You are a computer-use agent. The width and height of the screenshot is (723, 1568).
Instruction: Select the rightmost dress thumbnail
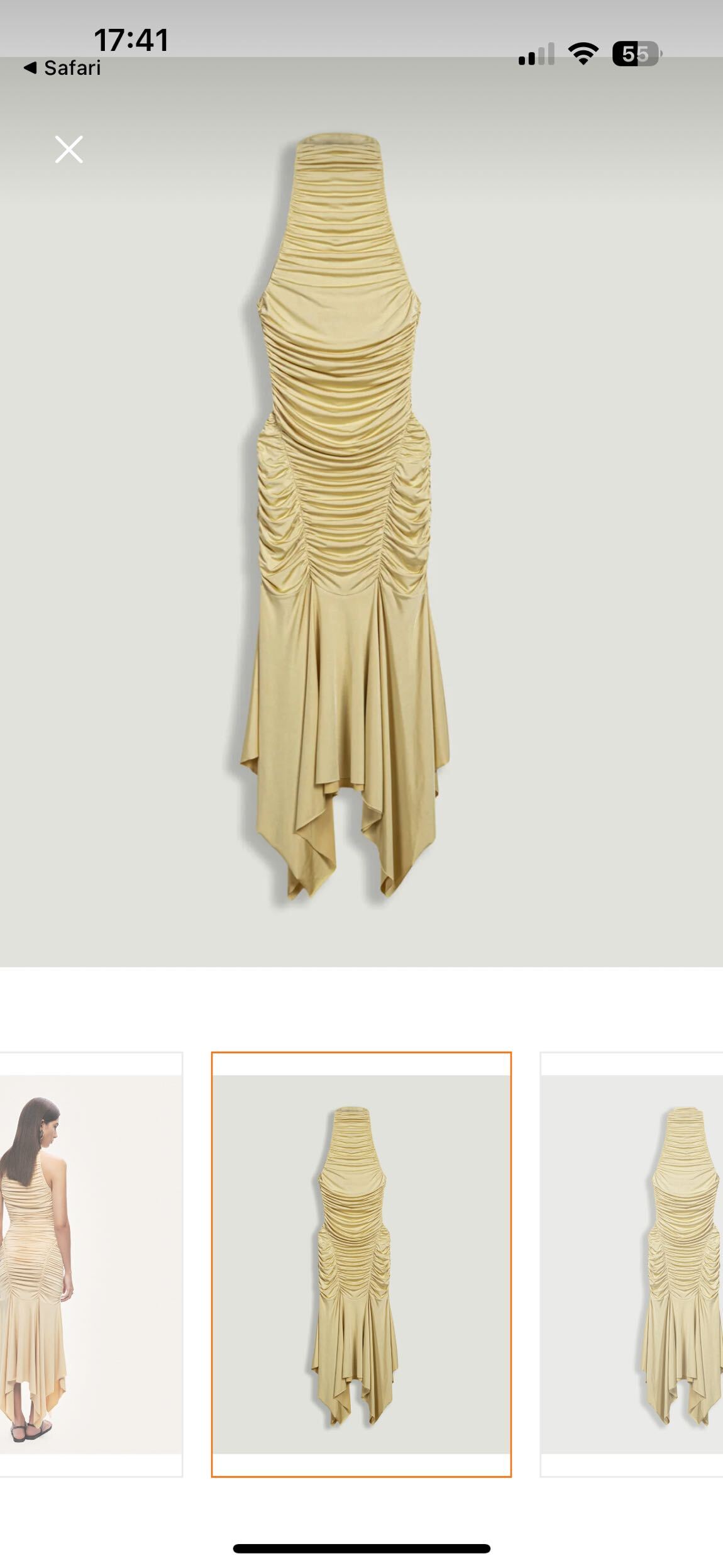pyautogui.click(x=632, y=1265)
